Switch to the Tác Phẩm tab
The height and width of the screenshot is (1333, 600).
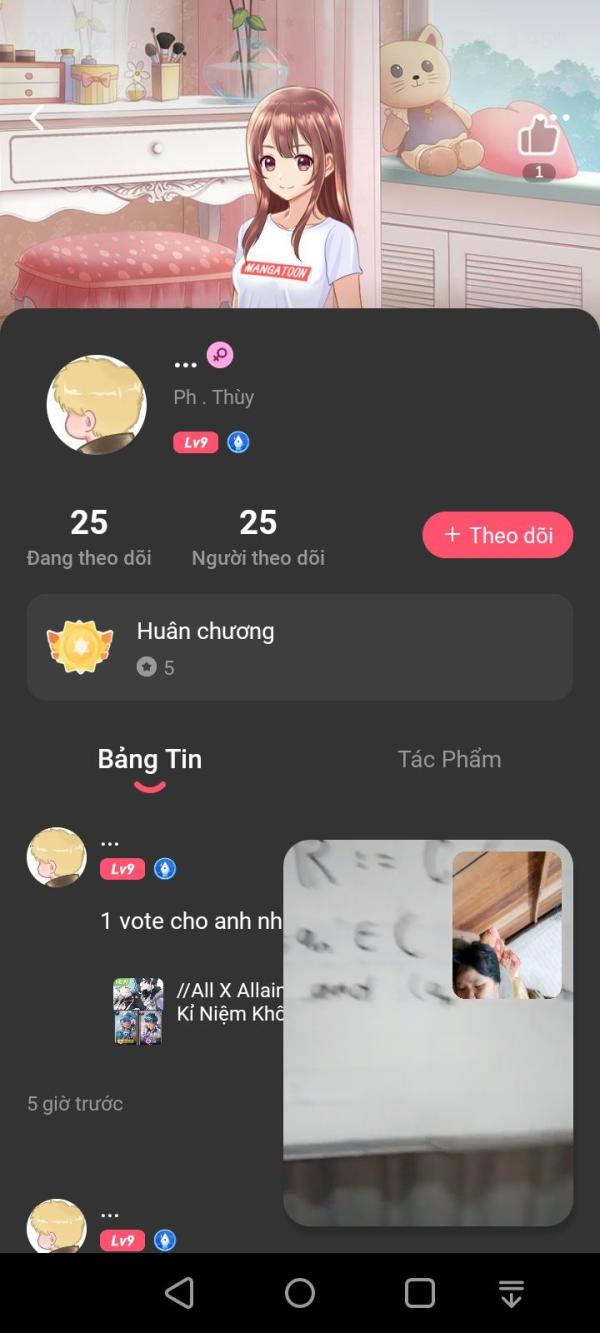pyautogui.click(x=449, y=759)
